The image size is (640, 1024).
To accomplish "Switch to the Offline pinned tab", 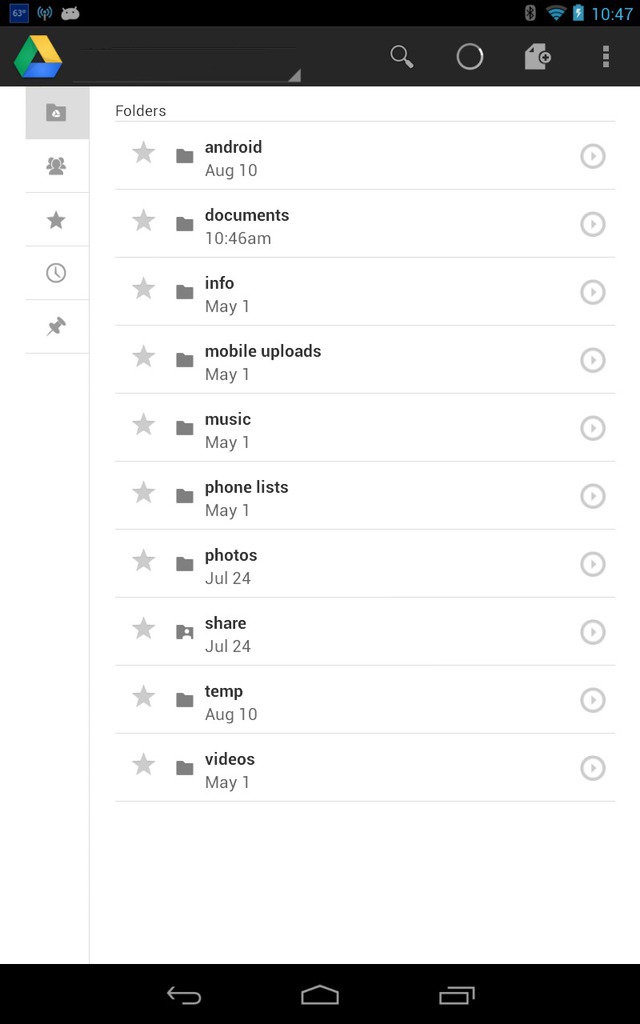I will point(57,327).
